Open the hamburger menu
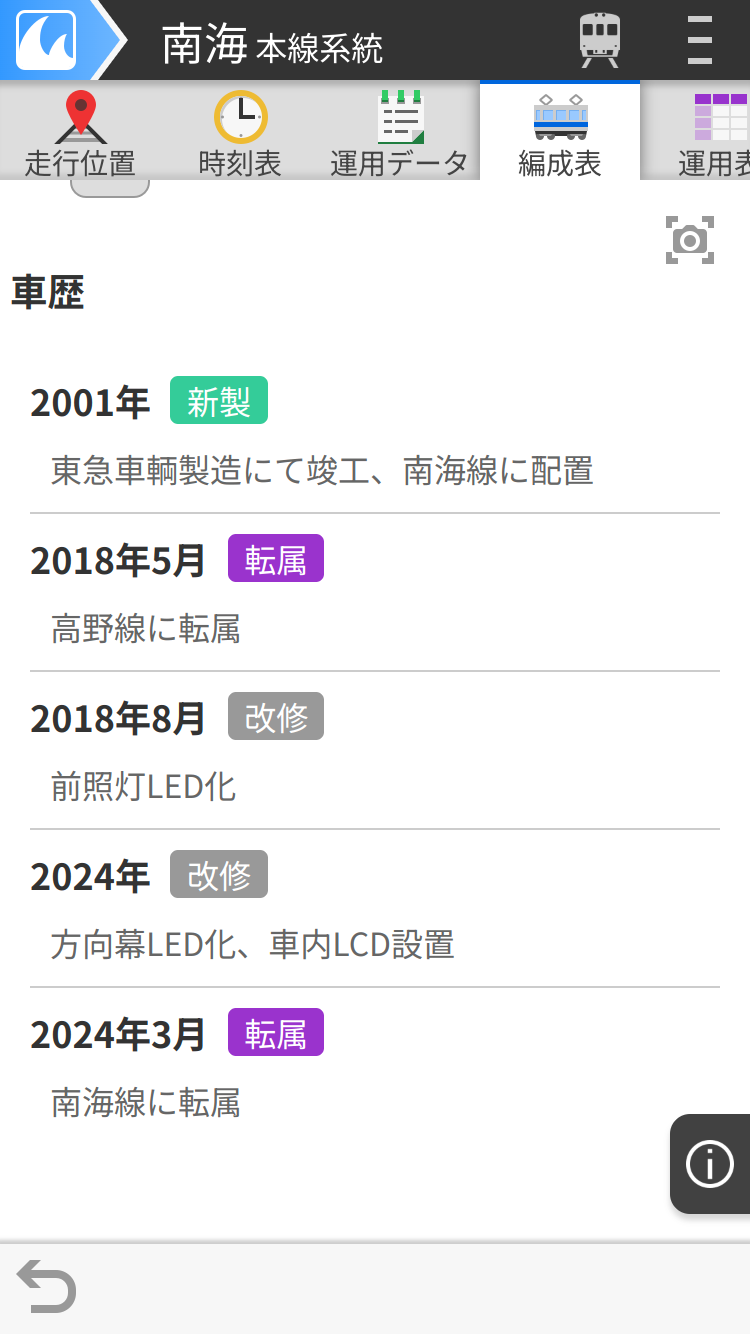Image resolution: width=750 pixels, height=1334 pixels. [700, 40]
